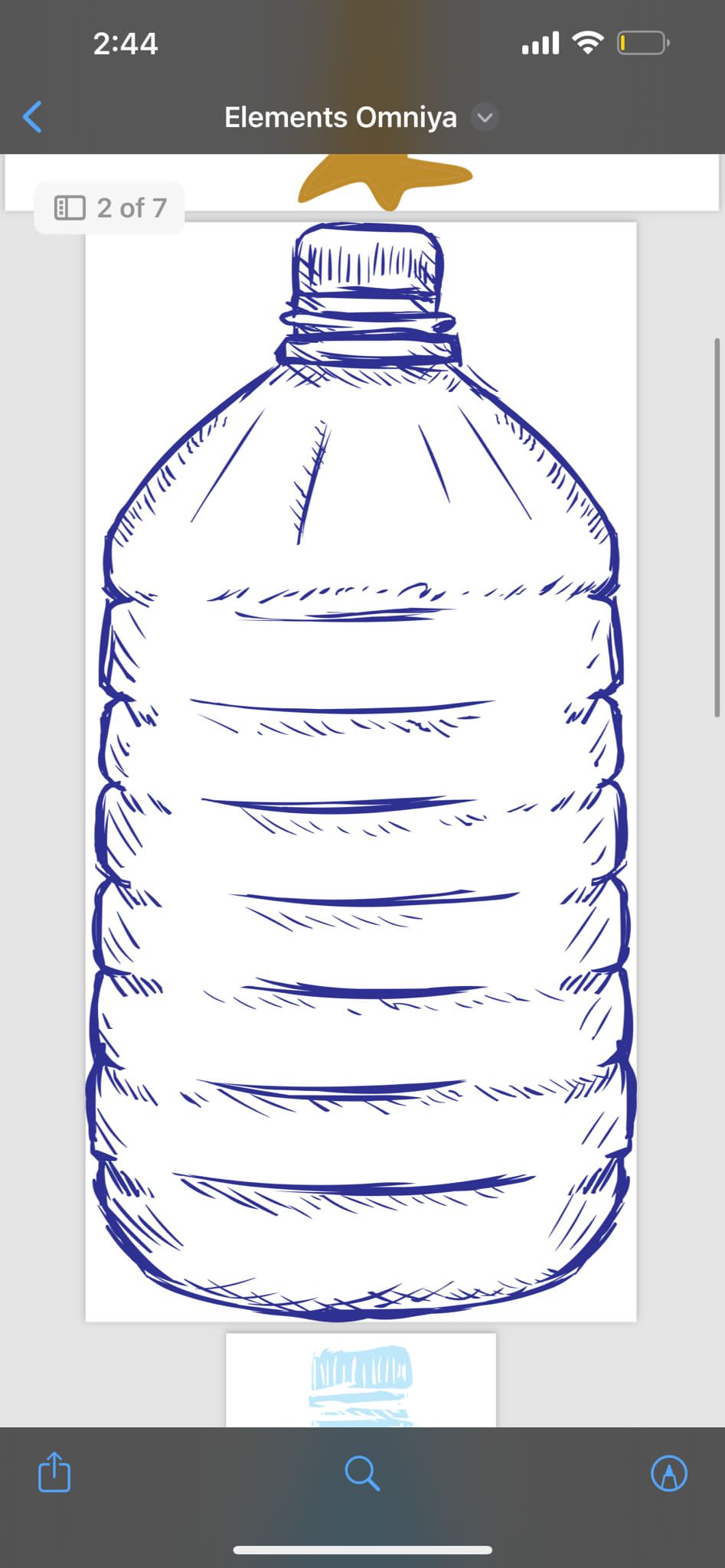Expand the Elements Omniya title dropdown
Screen dimensions: 725x1568
click(x=485, y=117)
